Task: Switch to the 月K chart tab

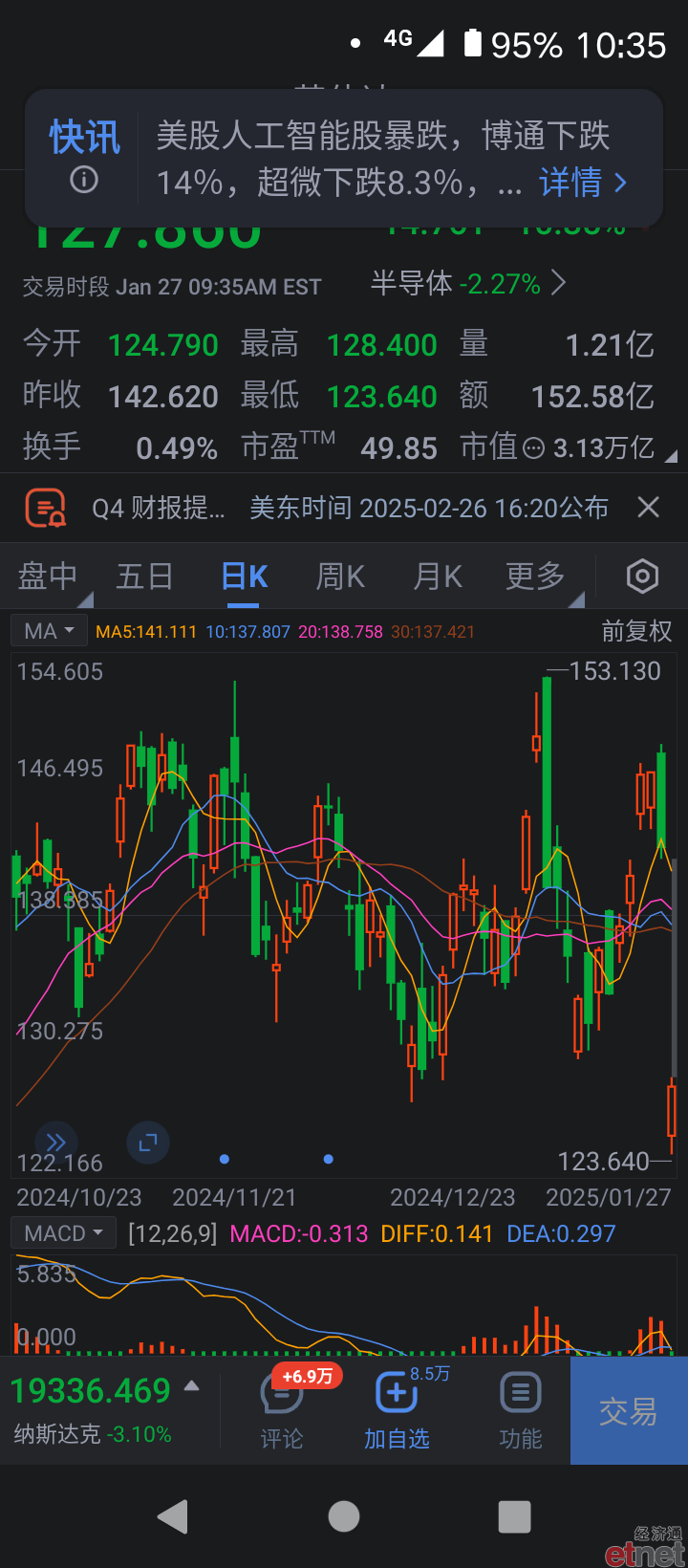Action: click(438, 577)
